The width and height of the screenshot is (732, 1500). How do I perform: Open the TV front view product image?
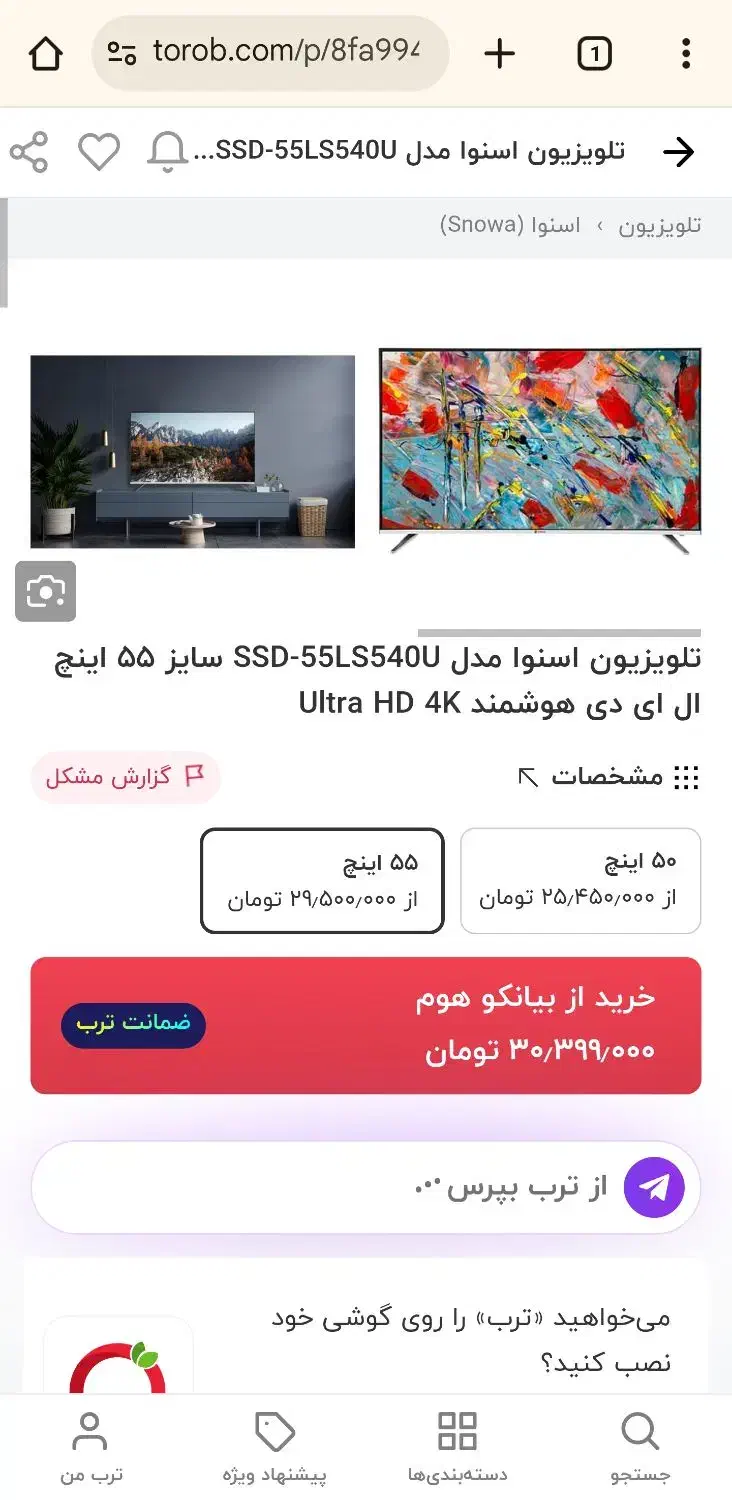pos(540,451)
